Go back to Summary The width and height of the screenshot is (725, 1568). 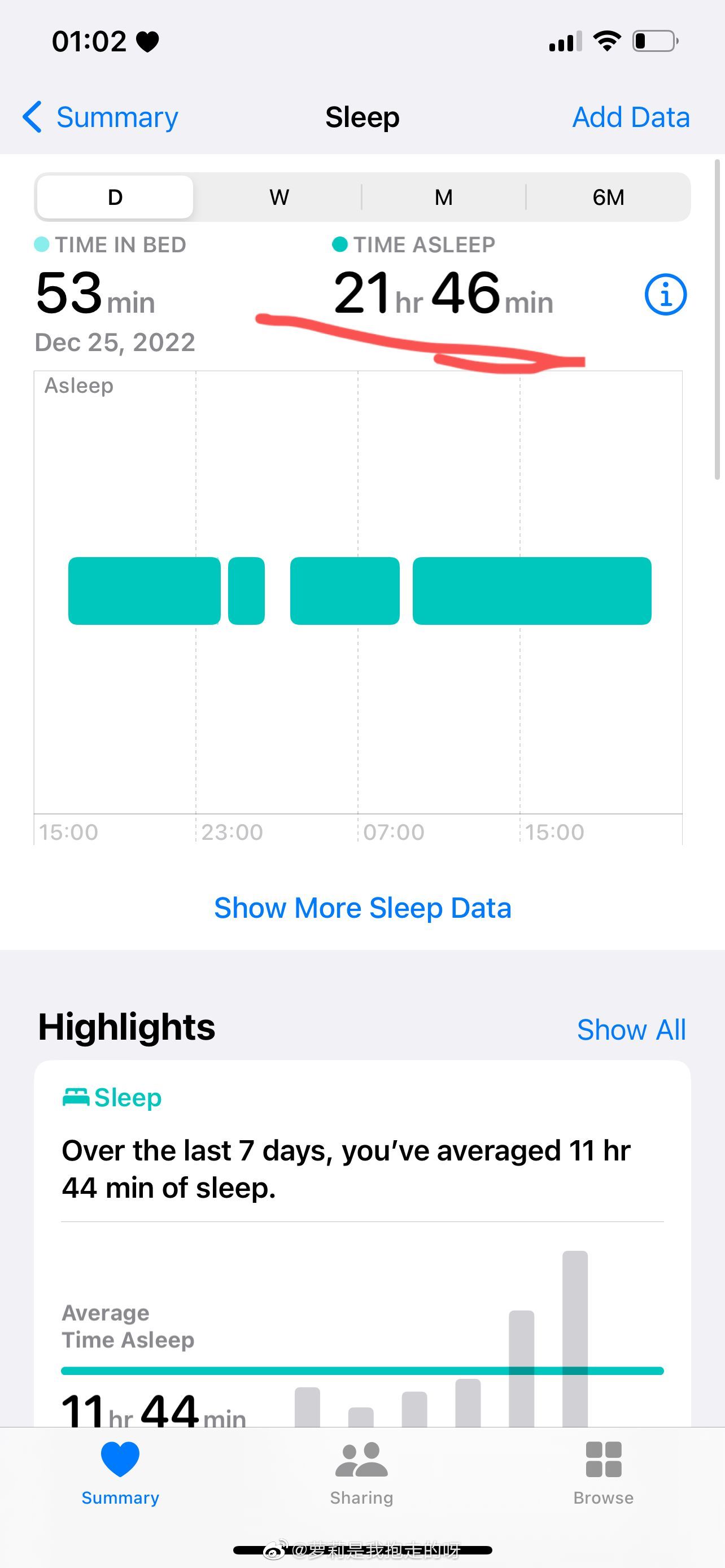pyautogui.click(x=101, y=117)
